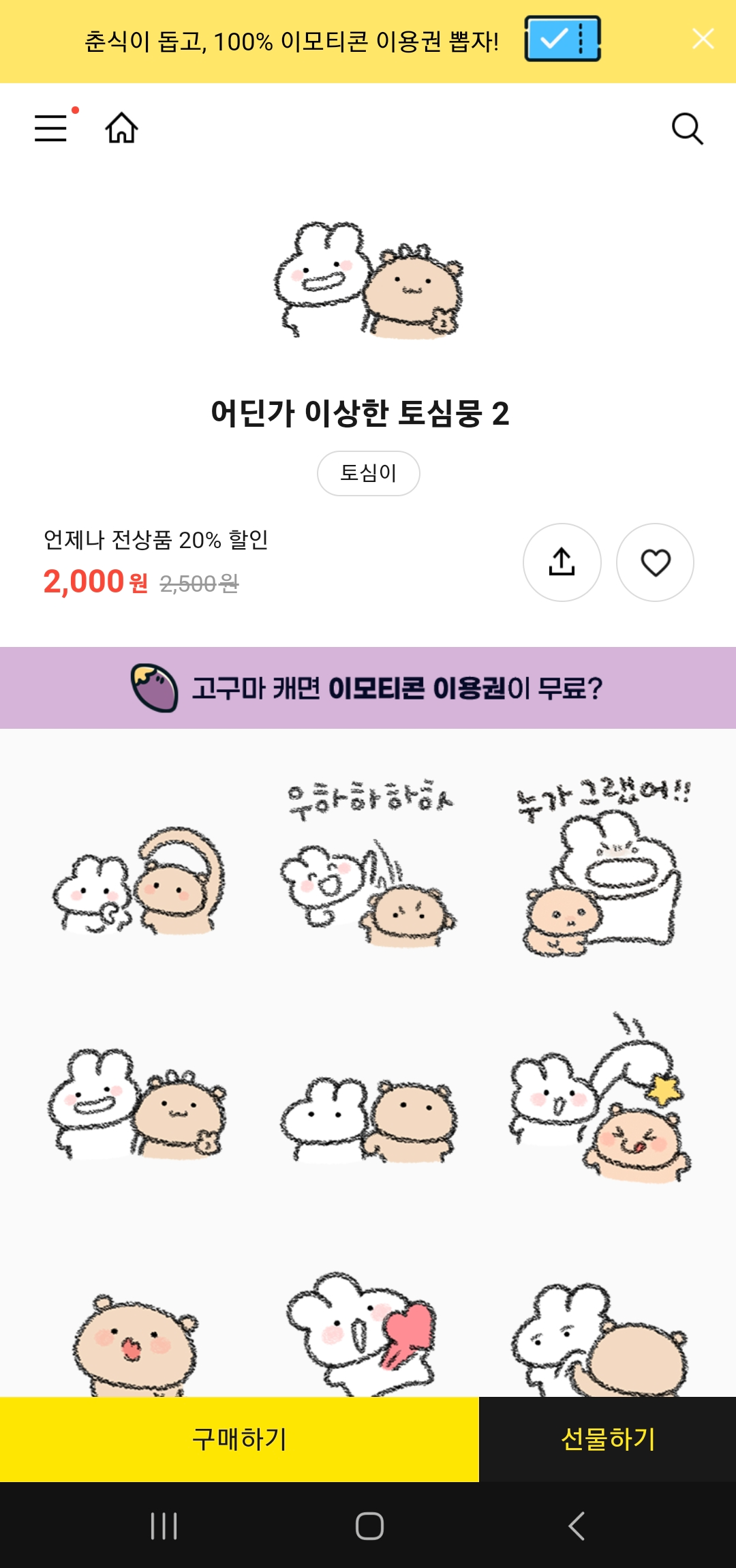Share the 어딘가 이상한 토심뭉 2 emoticon
Screen dimensions: 736x1568
(x=561, y=562)
